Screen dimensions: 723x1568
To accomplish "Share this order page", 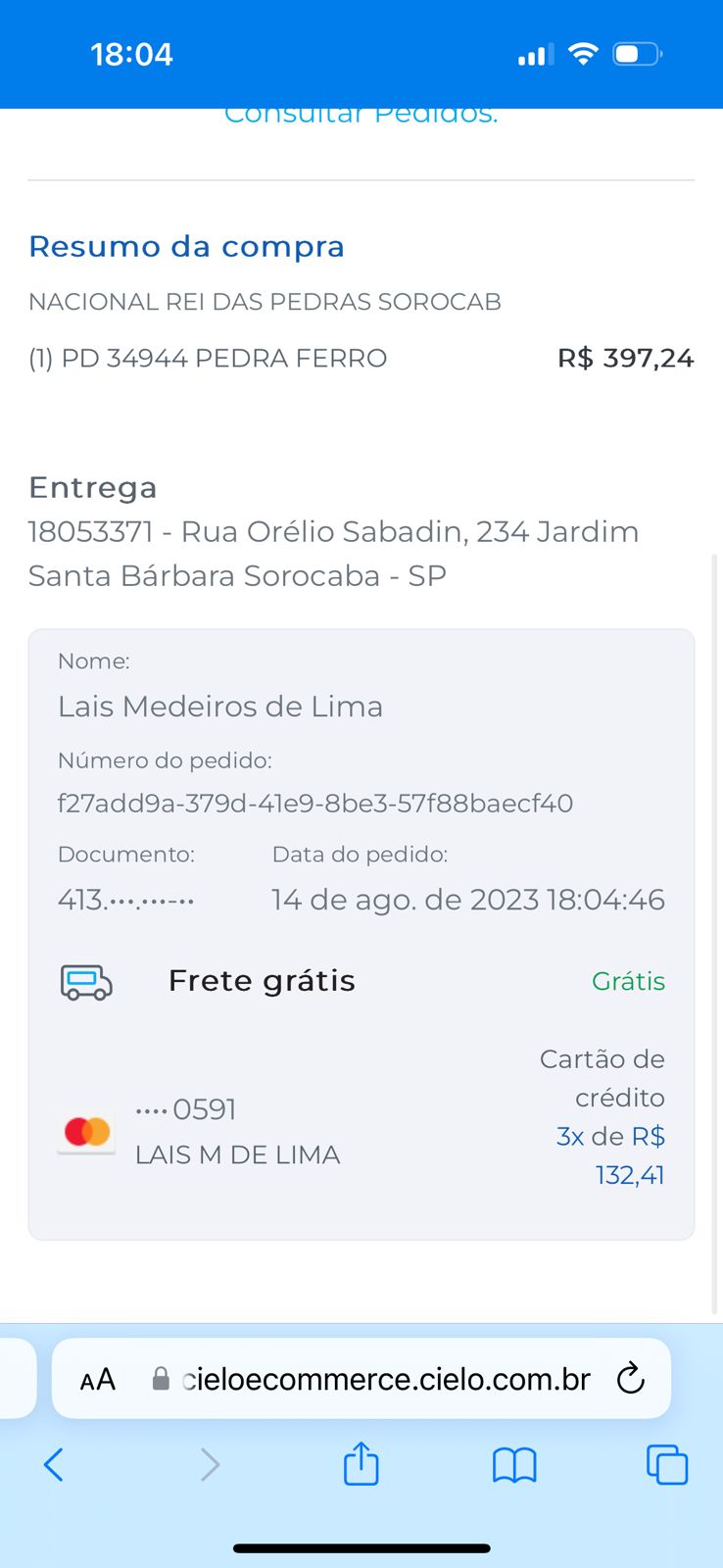I will click(x=361, y=1464).
